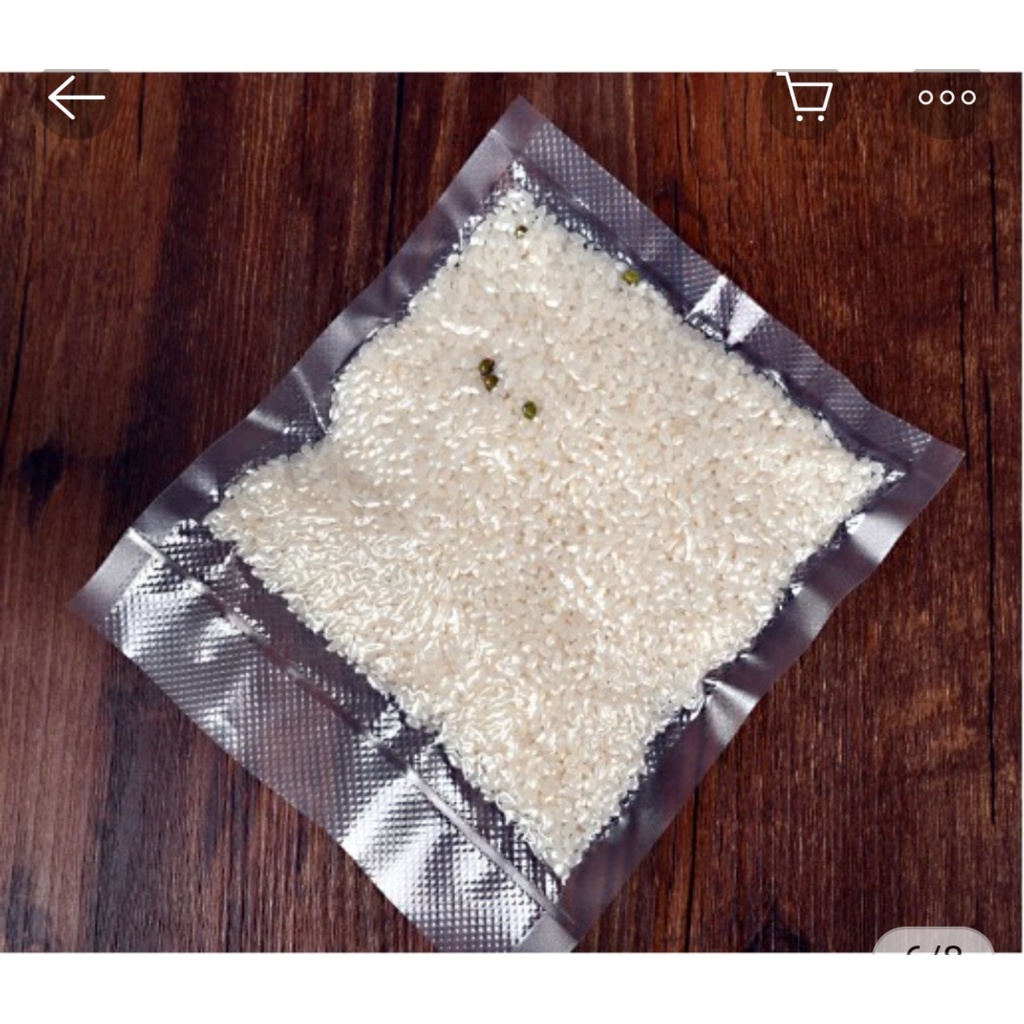The image size is (1024, 1024).
Task: Open the shopping cart
Action: point(805,98)
